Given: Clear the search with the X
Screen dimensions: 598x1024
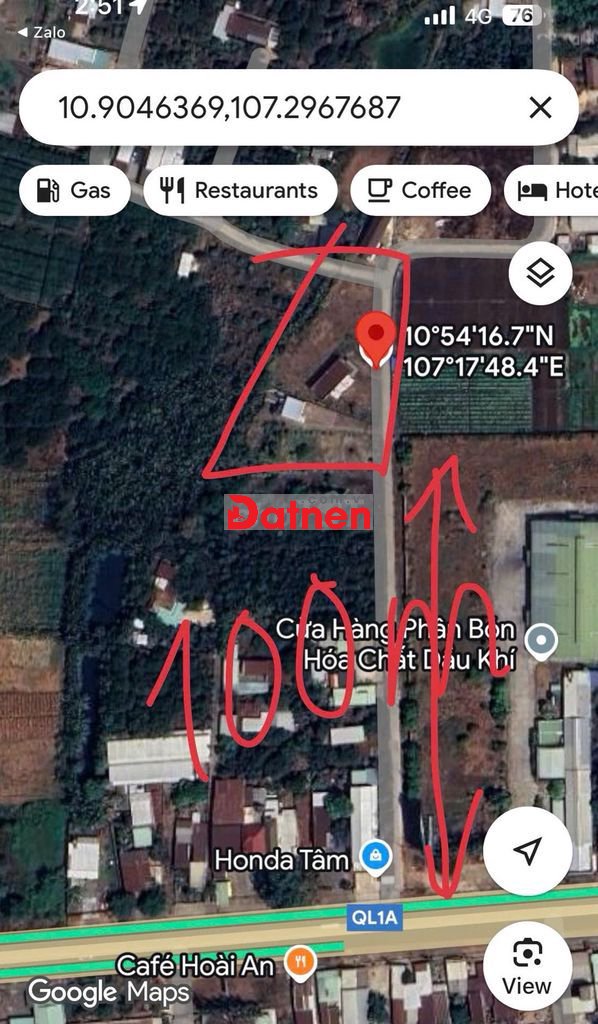Looking at the screenshot, I should [x=540, y=108].
